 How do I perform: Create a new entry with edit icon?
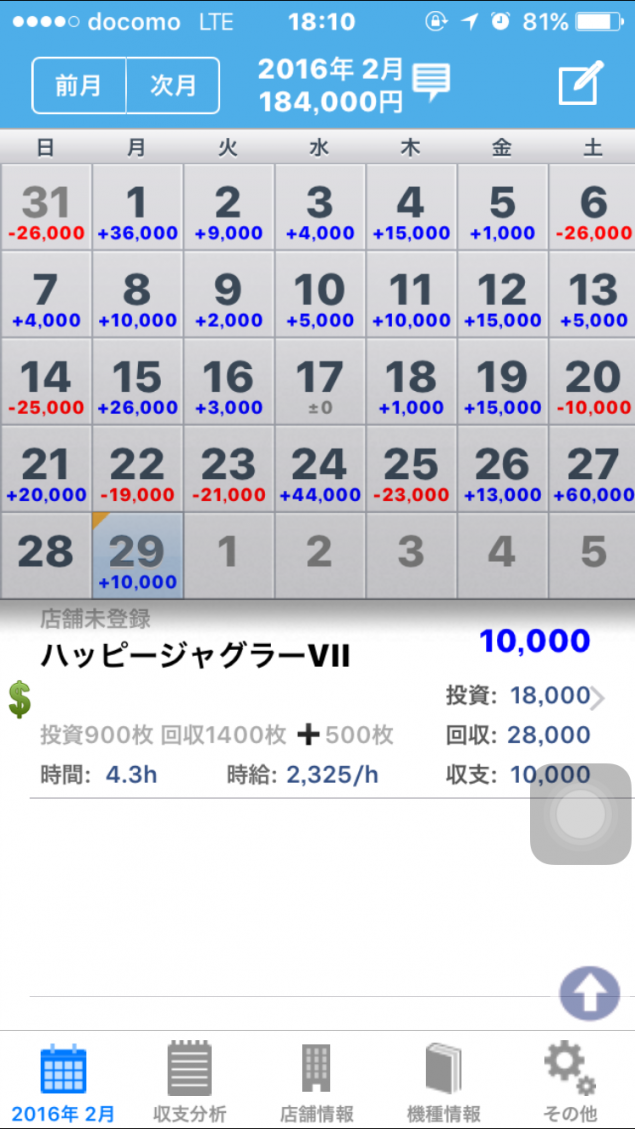click(x=581, y=83)
